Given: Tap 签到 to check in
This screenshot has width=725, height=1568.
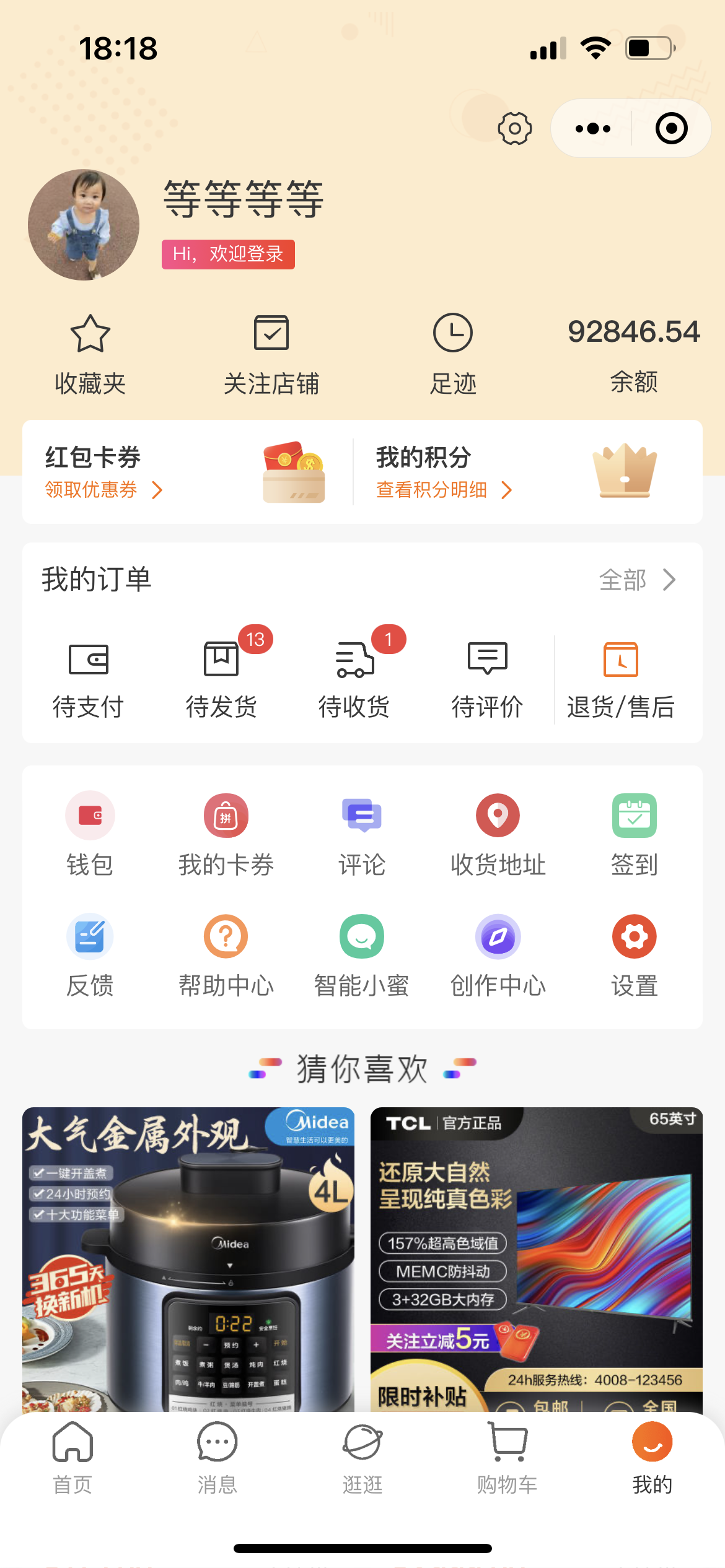Looking at the screenshot, I should (x=634, y=833).
